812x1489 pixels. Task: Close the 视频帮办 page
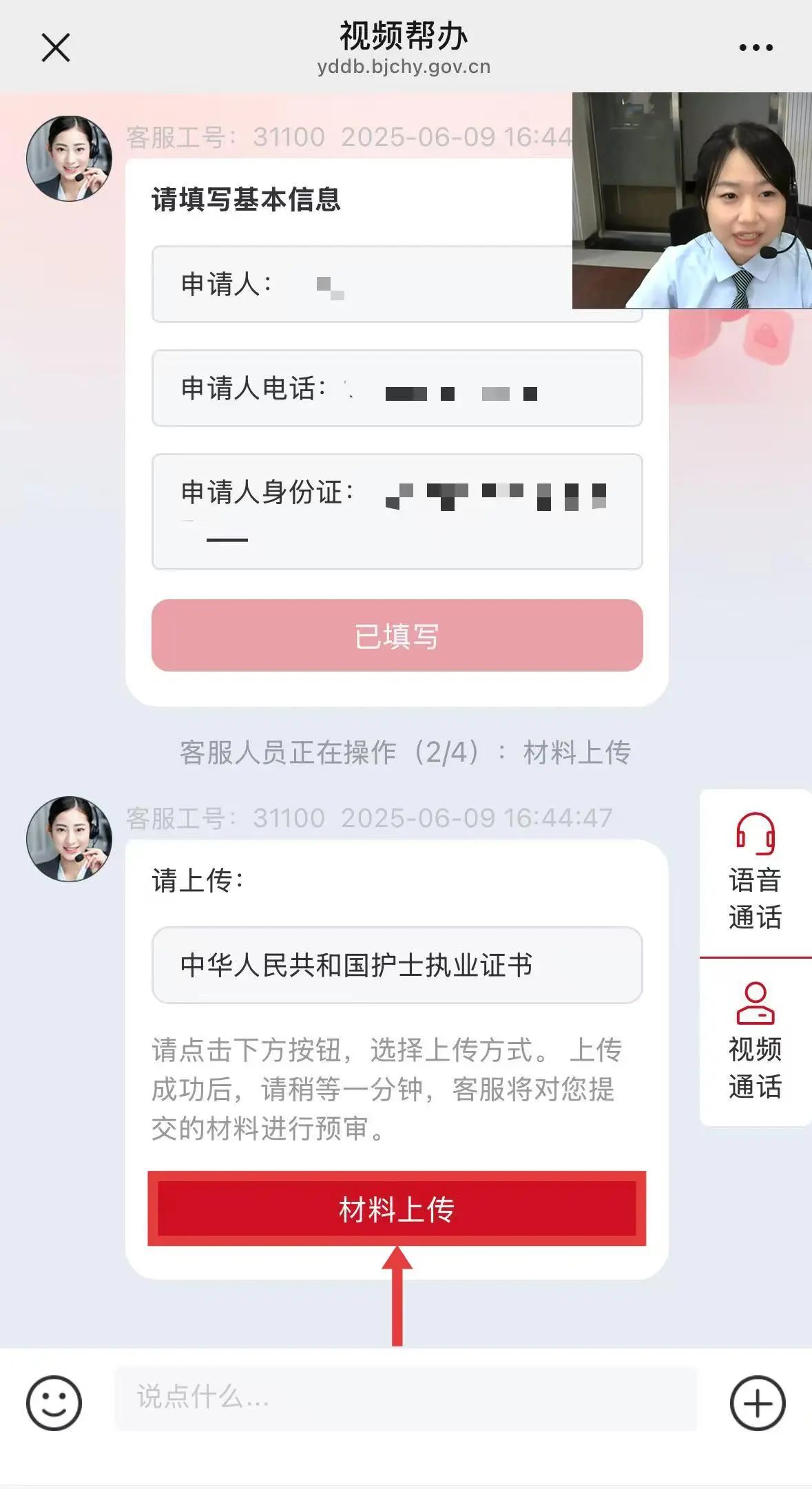pos(56,48)
